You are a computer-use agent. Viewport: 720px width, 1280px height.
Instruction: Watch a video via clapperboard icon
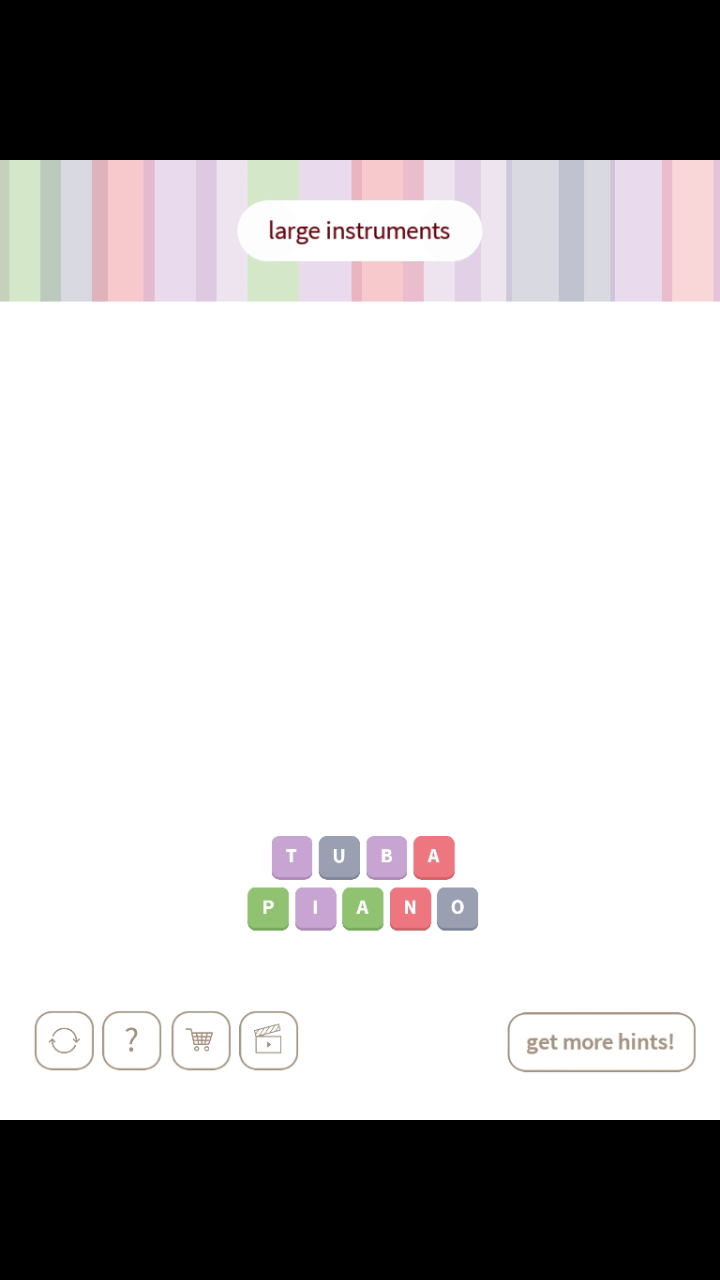268,1041
